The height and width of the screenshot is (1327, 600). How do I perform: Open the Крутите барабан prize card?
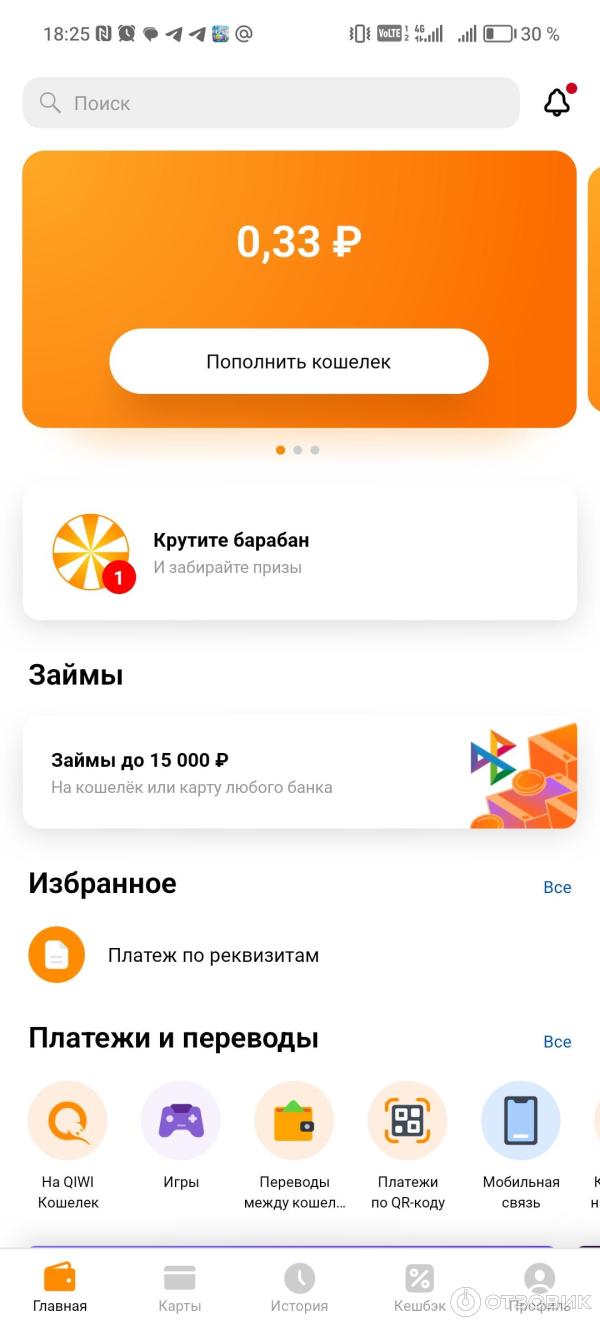tap(299, 552)
